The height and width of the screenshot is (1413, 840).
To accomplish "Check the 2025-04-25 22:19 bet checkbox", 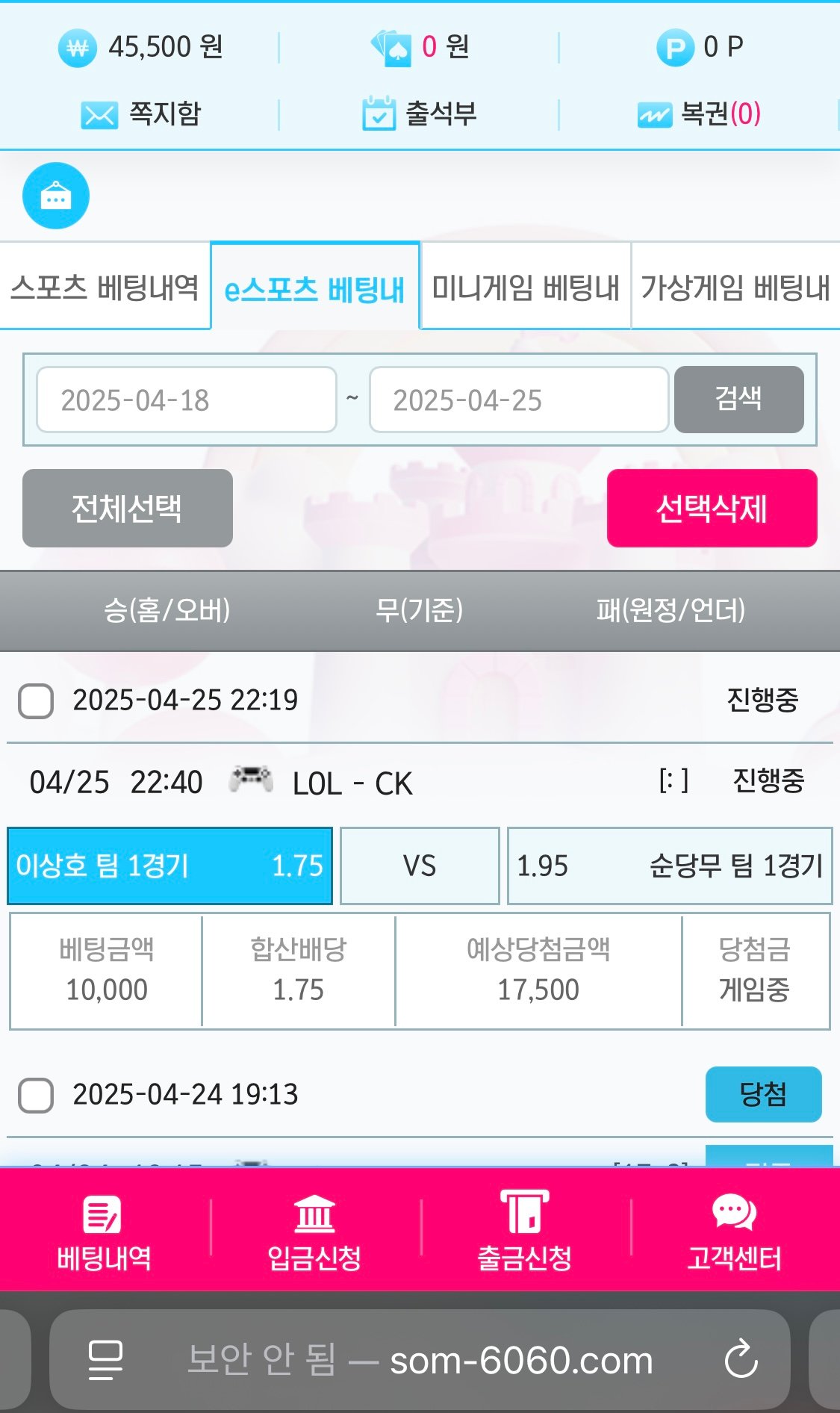I will (36, 701).
